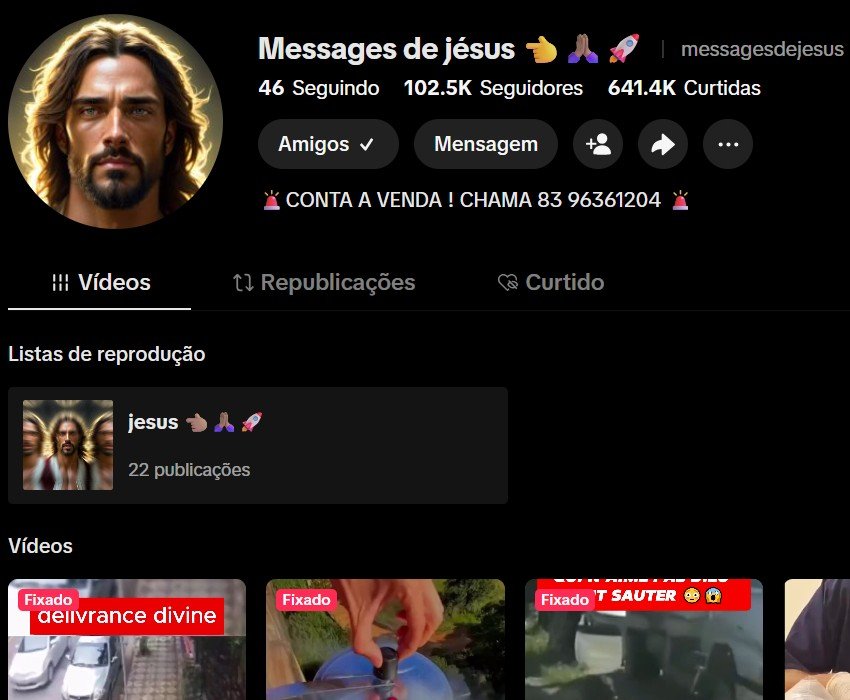Screen dimensions: 850x700
Task: Share this profile
Action: (x=663, y=144)
